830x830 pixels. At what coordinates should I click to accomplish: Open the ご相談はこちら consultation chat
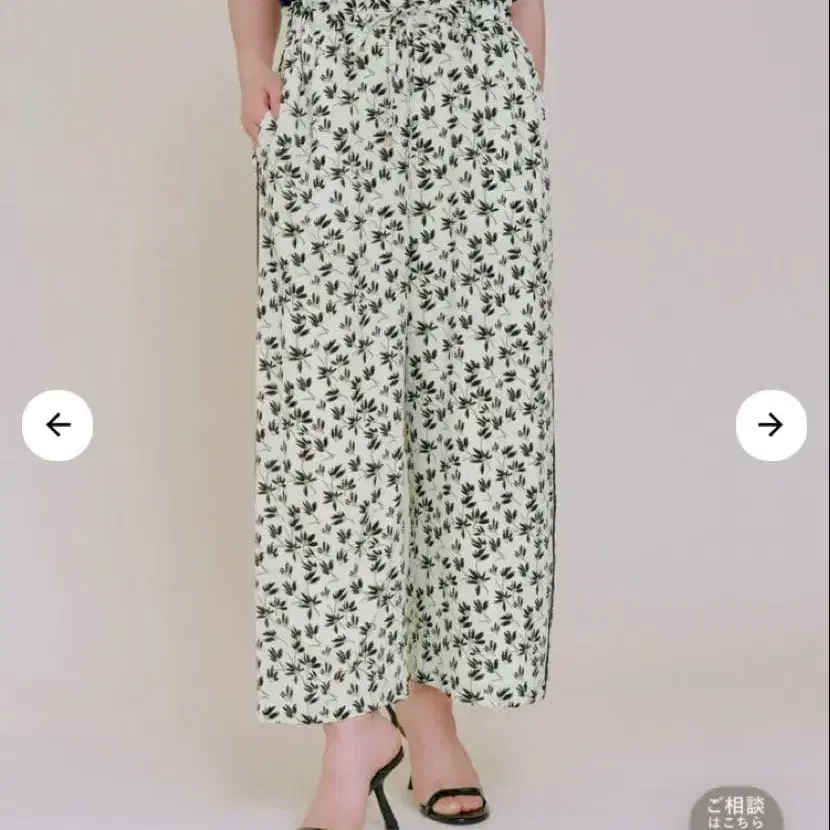click(x=736, y=810)
